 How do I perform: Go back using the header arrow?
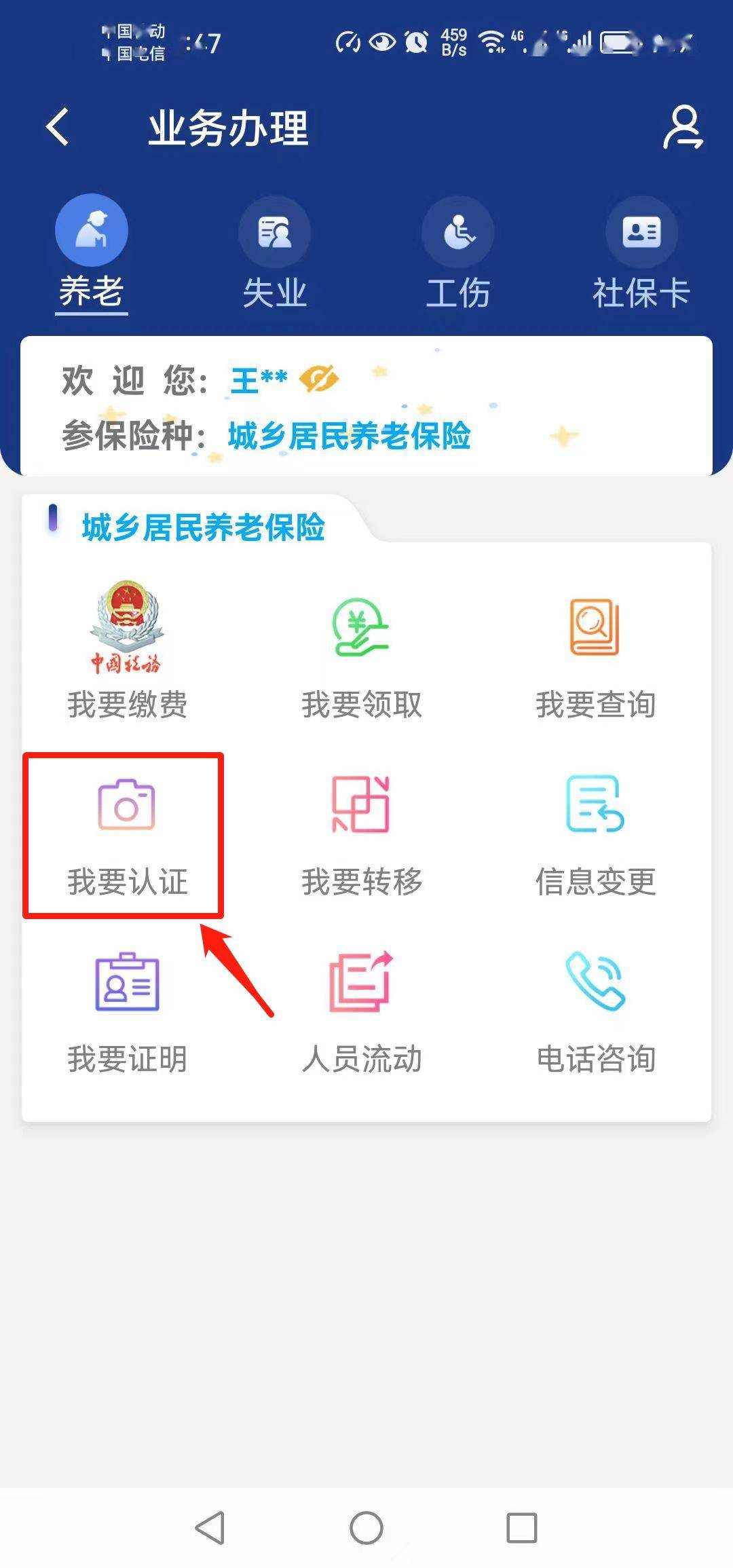pyautogui.click(x=58, y=127)
